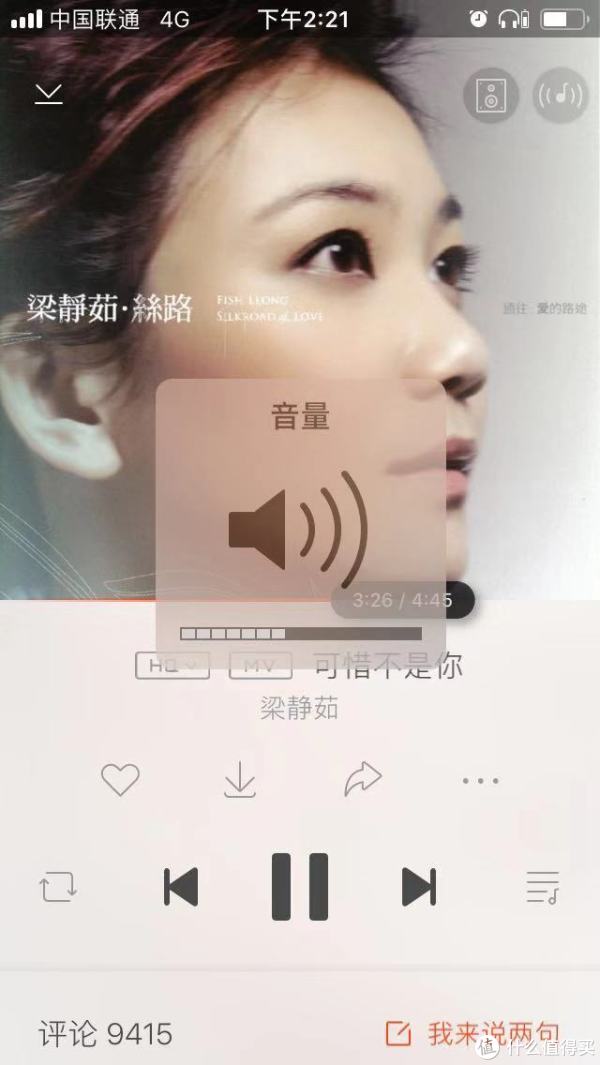Open the 评论 9415 comments
The image size is (600, 1065).
click(105, 1033)
